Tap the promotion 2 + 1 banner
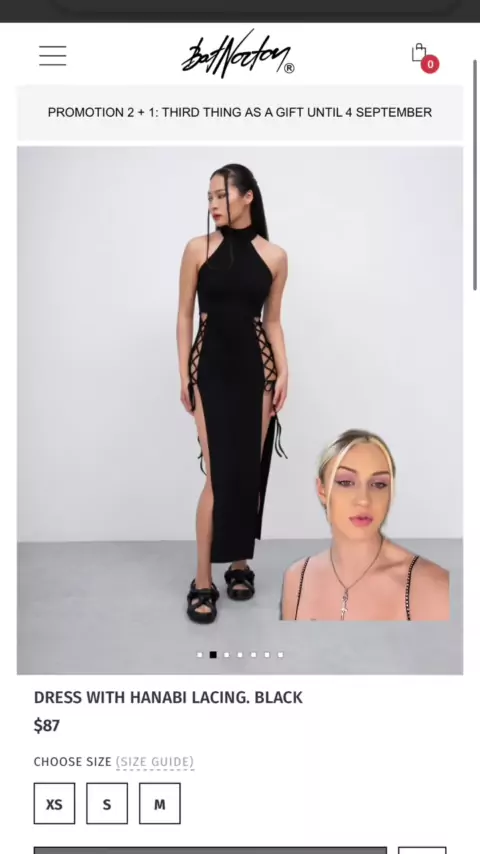This screenshot has height=854, width=480. (240, 113)
